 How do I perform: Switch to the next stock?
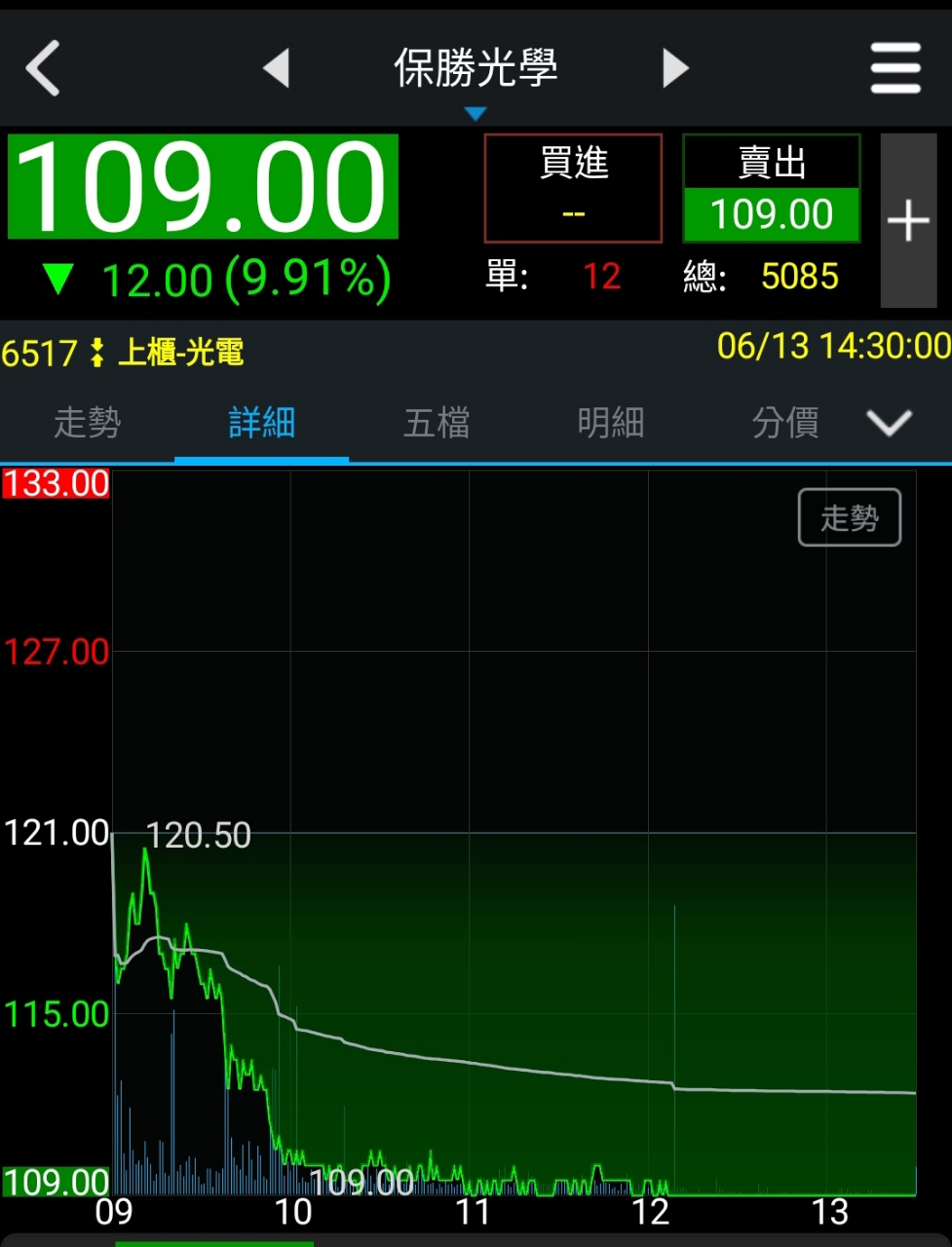675,68
